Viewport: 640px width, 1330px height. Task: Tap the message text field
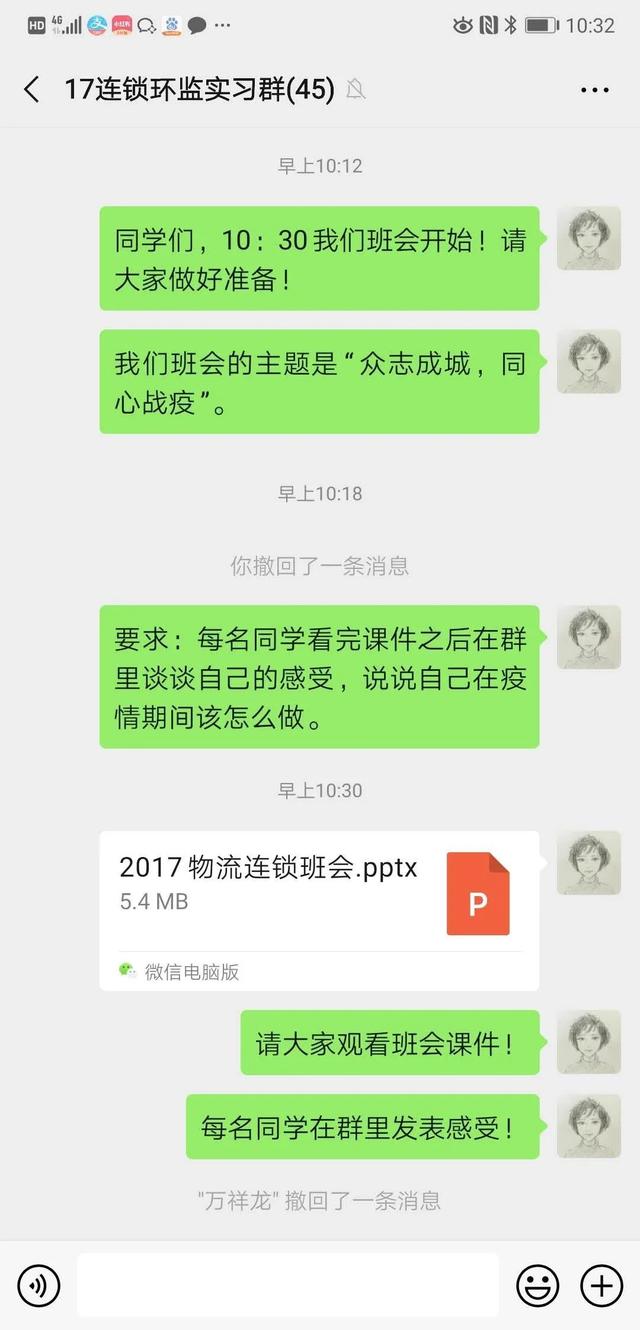pyautogui.click(x=288, y=1285)
